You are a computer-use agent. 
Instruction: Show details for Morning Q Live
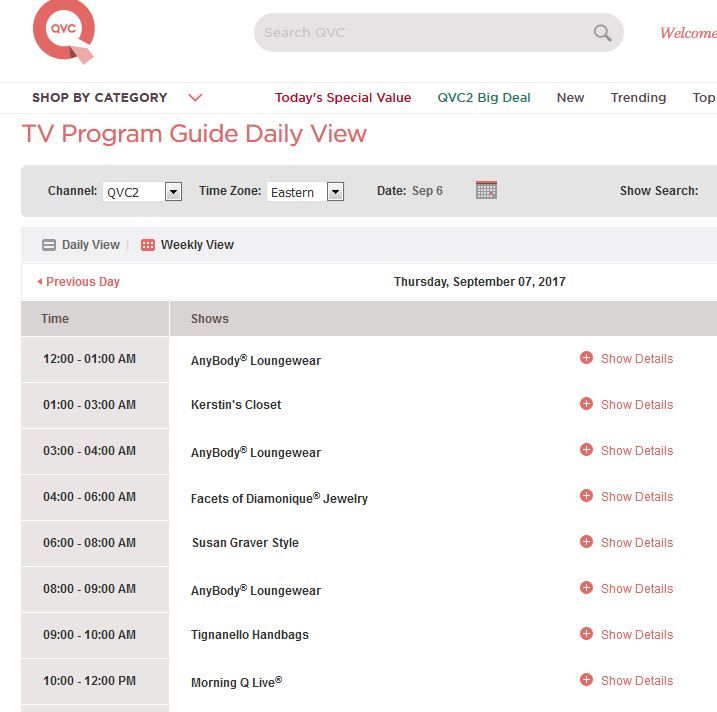coord(627,681)
